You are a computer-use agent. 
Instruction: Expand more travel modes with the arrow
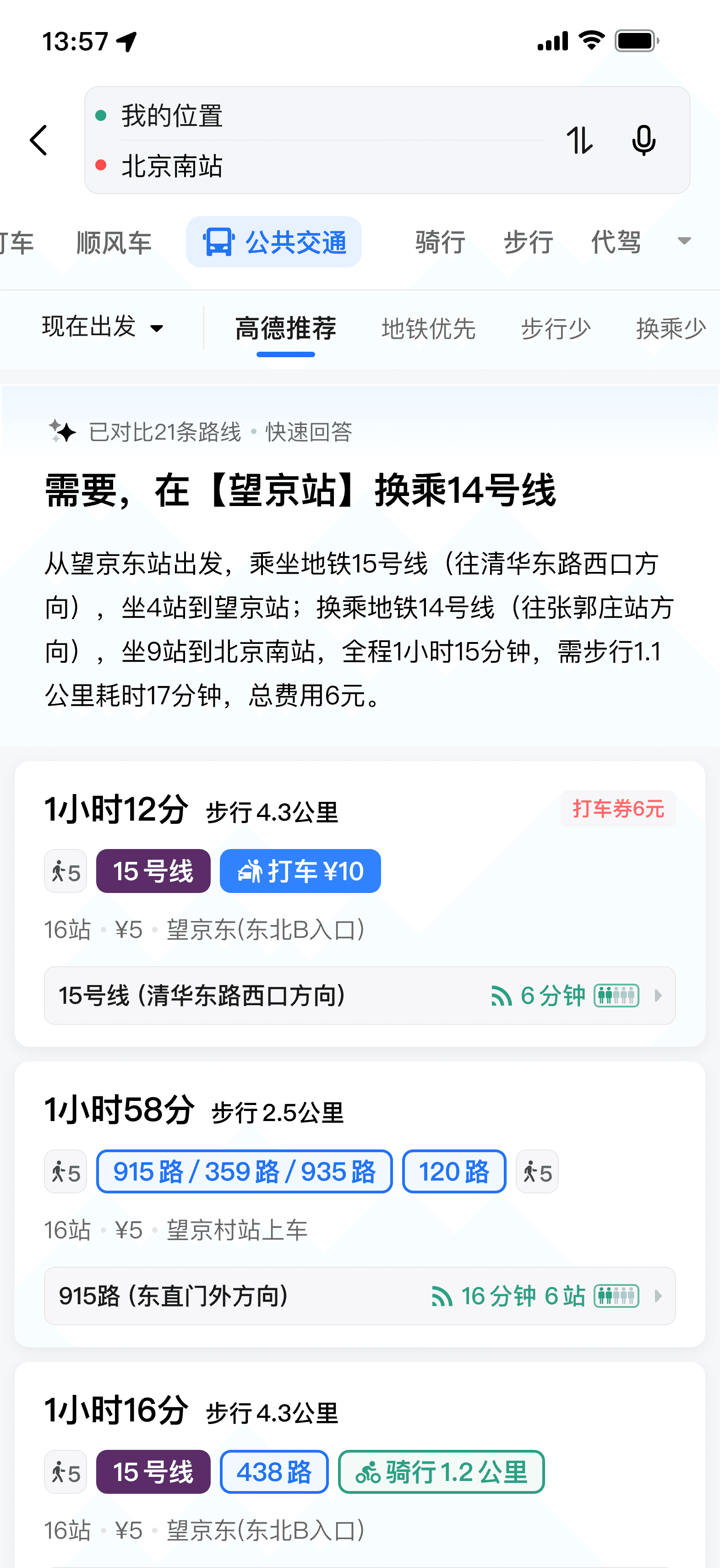[684, 241]
